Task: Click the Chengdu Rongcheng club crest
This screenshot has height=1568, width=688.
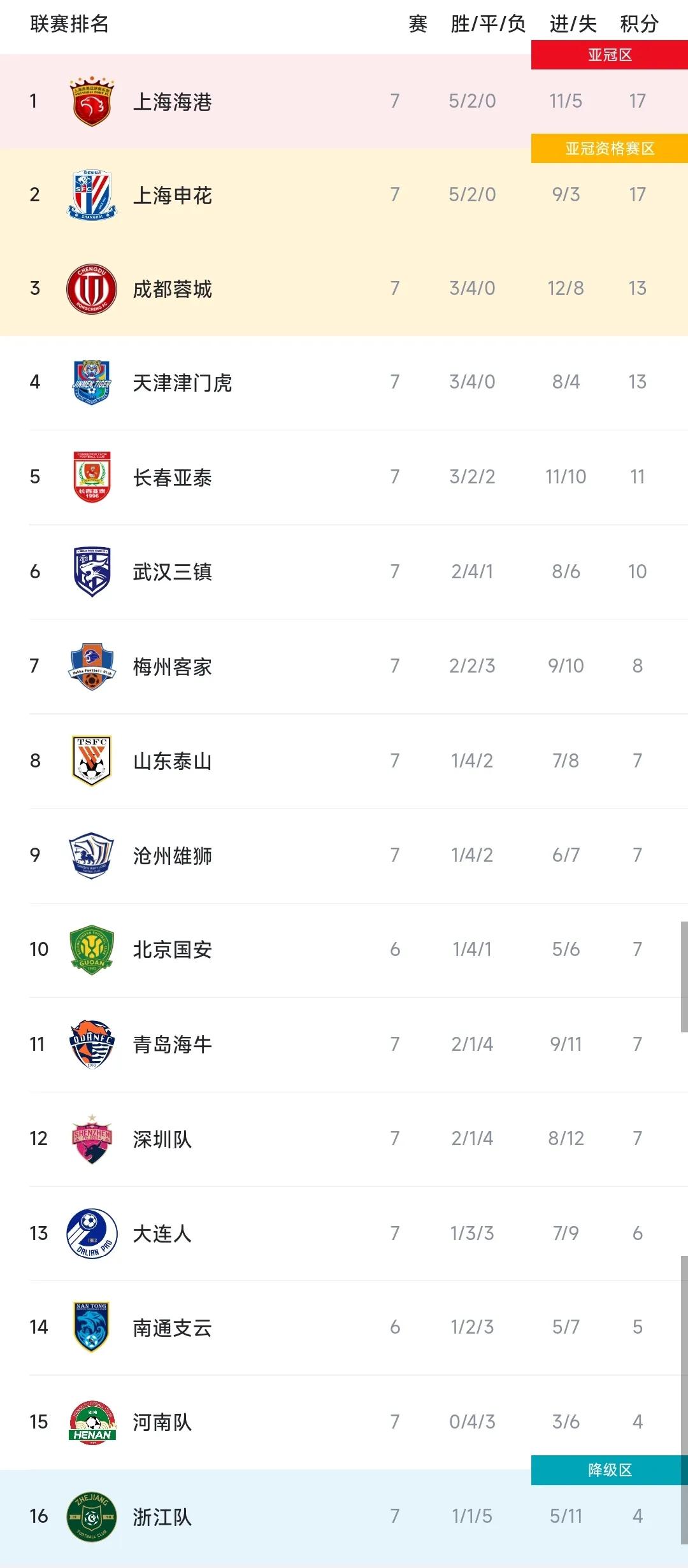Action: (x=91, y=289)
